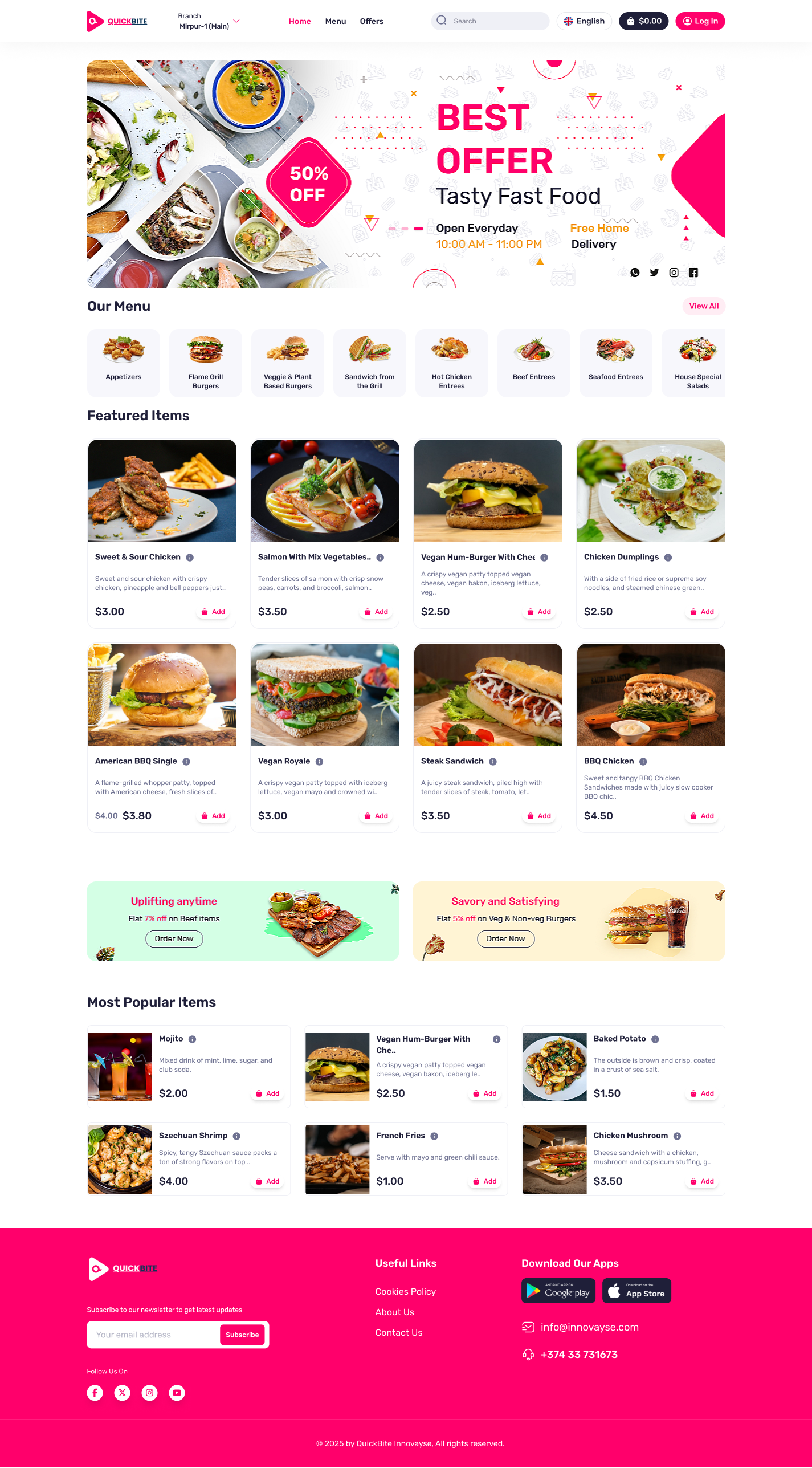Screen dimensions: 812x1468
Task: Add Mojito to cart
Action: pos(267,1093)
